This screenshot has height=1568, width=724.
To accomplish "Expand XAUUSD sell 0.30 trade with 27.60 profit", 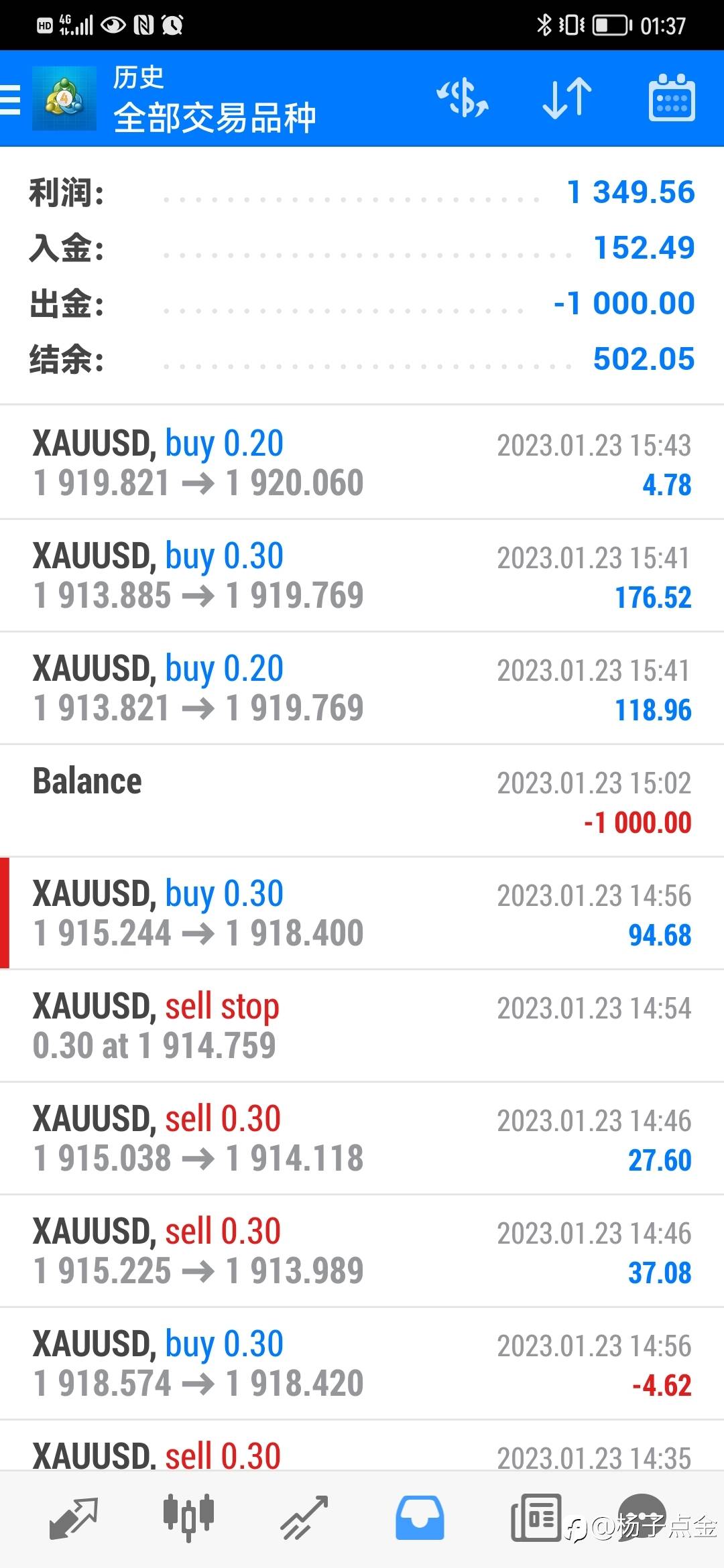I will click(362, 1138).
